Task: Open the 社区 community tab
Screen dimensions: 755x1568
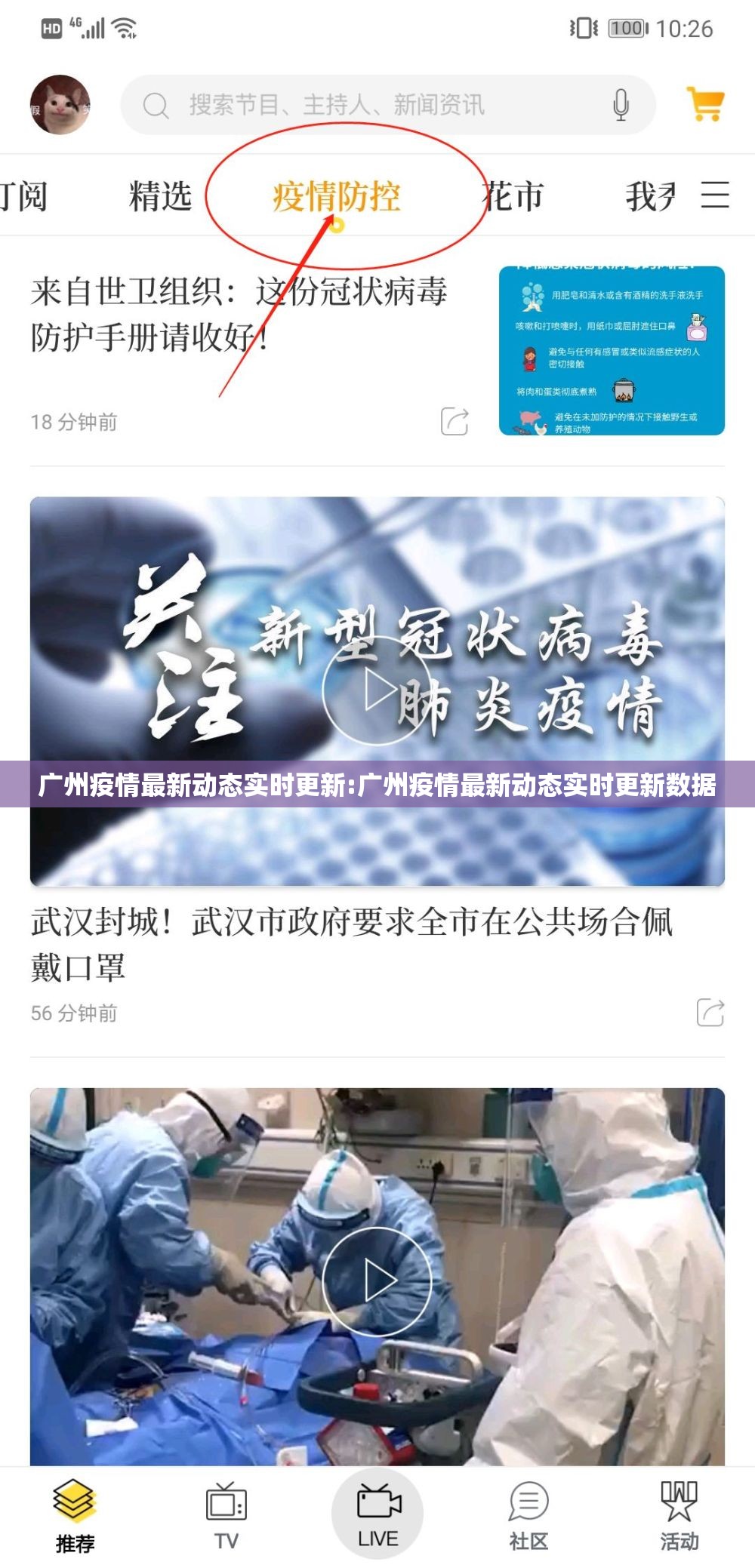Action: click(528, 1515)
